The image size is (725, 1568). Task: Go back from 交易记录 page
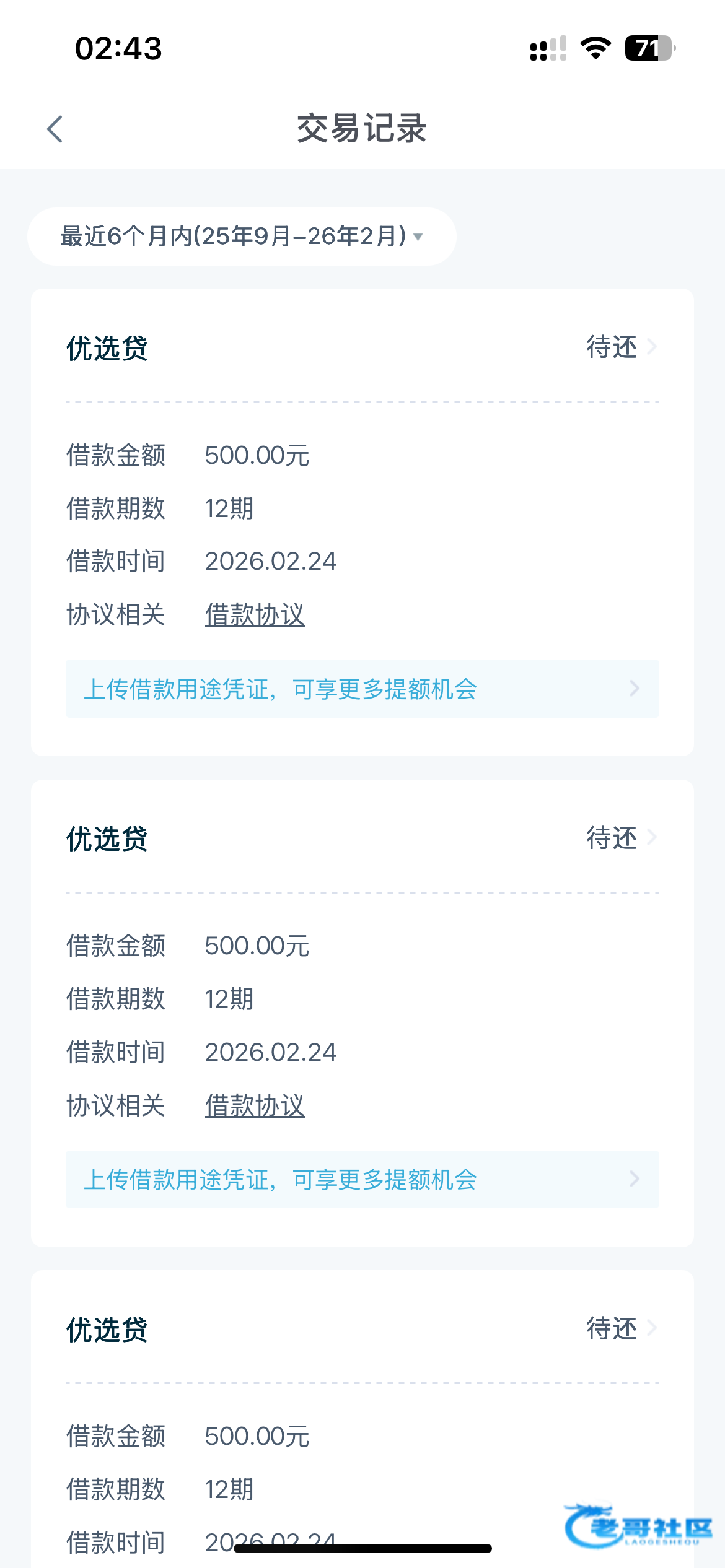55,129
